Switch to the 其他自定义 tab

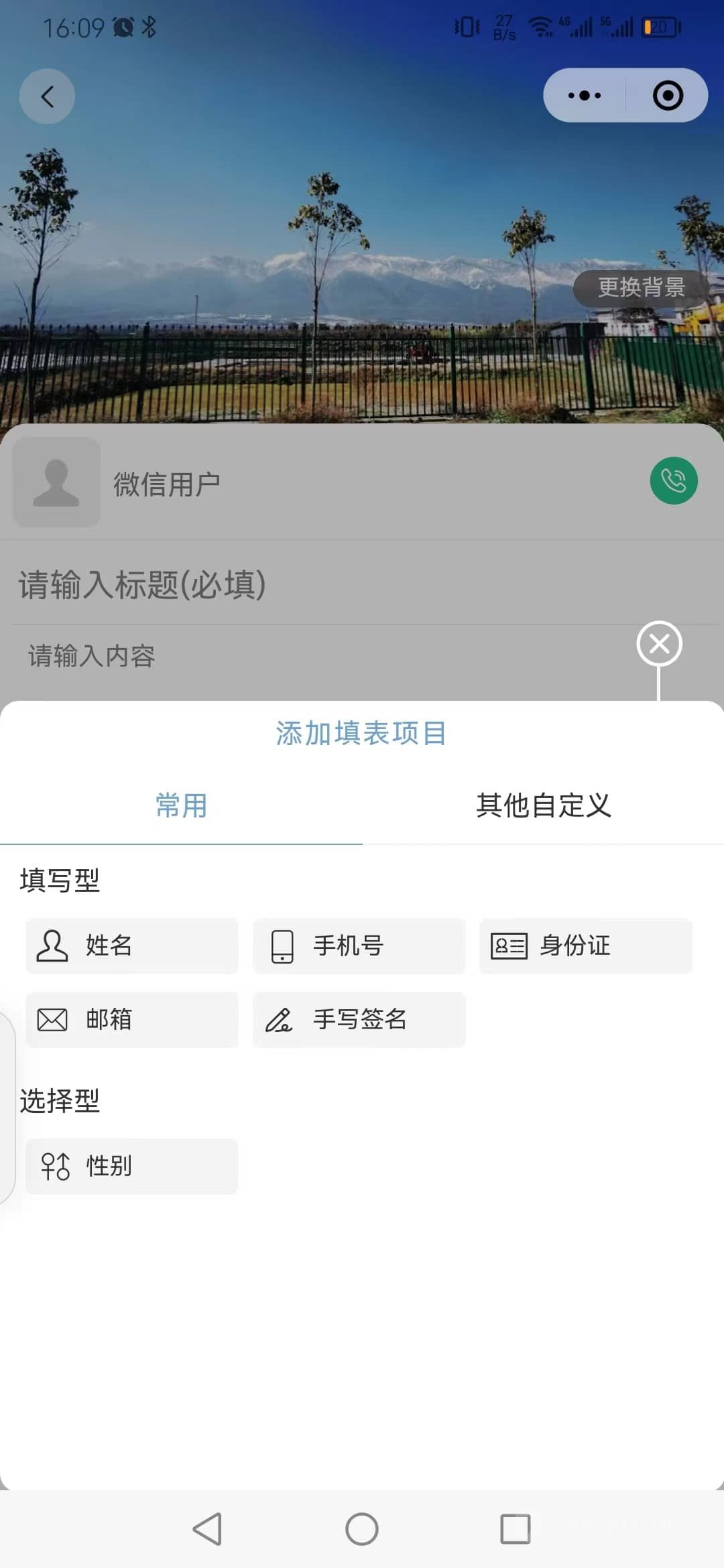pos(543,805)
